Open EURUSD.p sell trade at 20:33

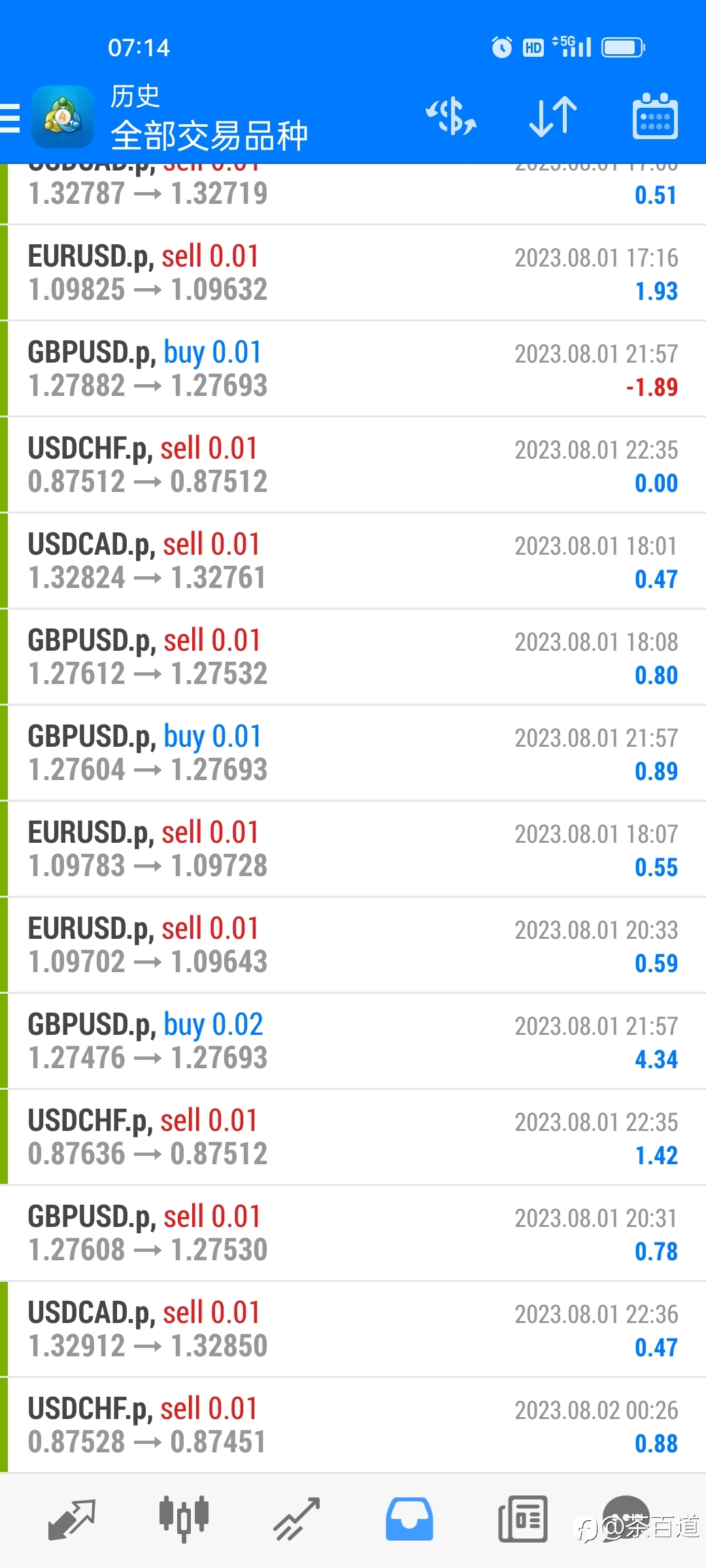353,945
